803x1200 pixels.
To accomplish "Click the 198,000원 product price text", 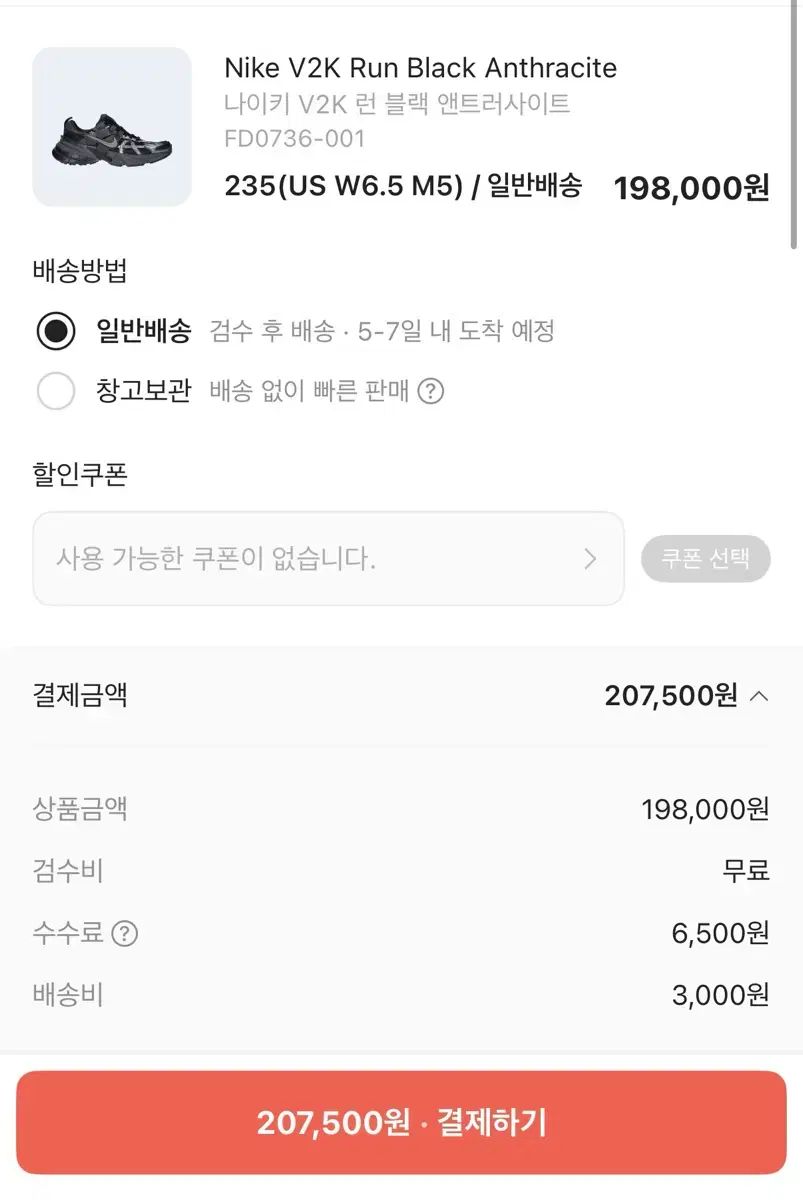I will [x=690, y=189].
